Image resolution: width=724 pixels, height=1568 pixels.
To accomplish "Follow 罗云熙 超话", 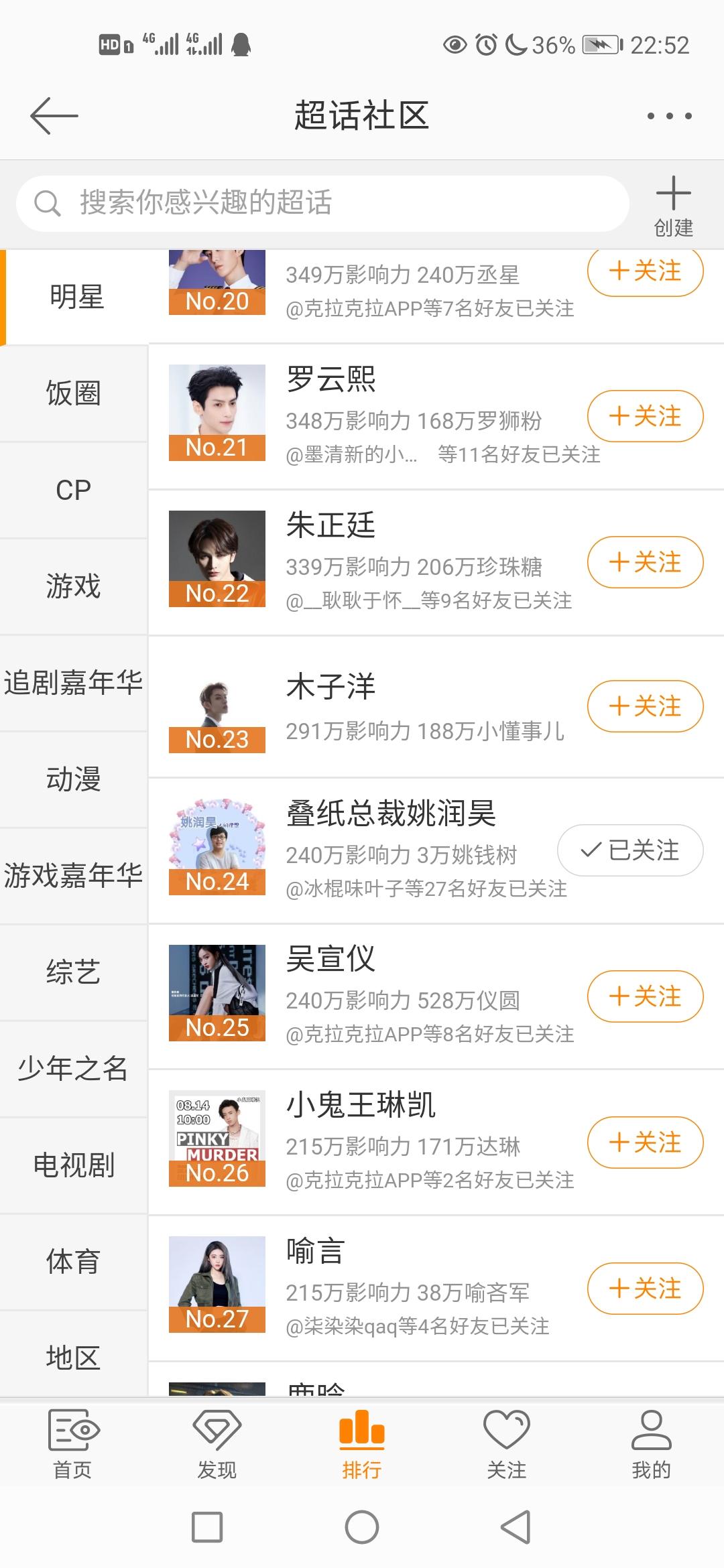I will tap(645, 416).
